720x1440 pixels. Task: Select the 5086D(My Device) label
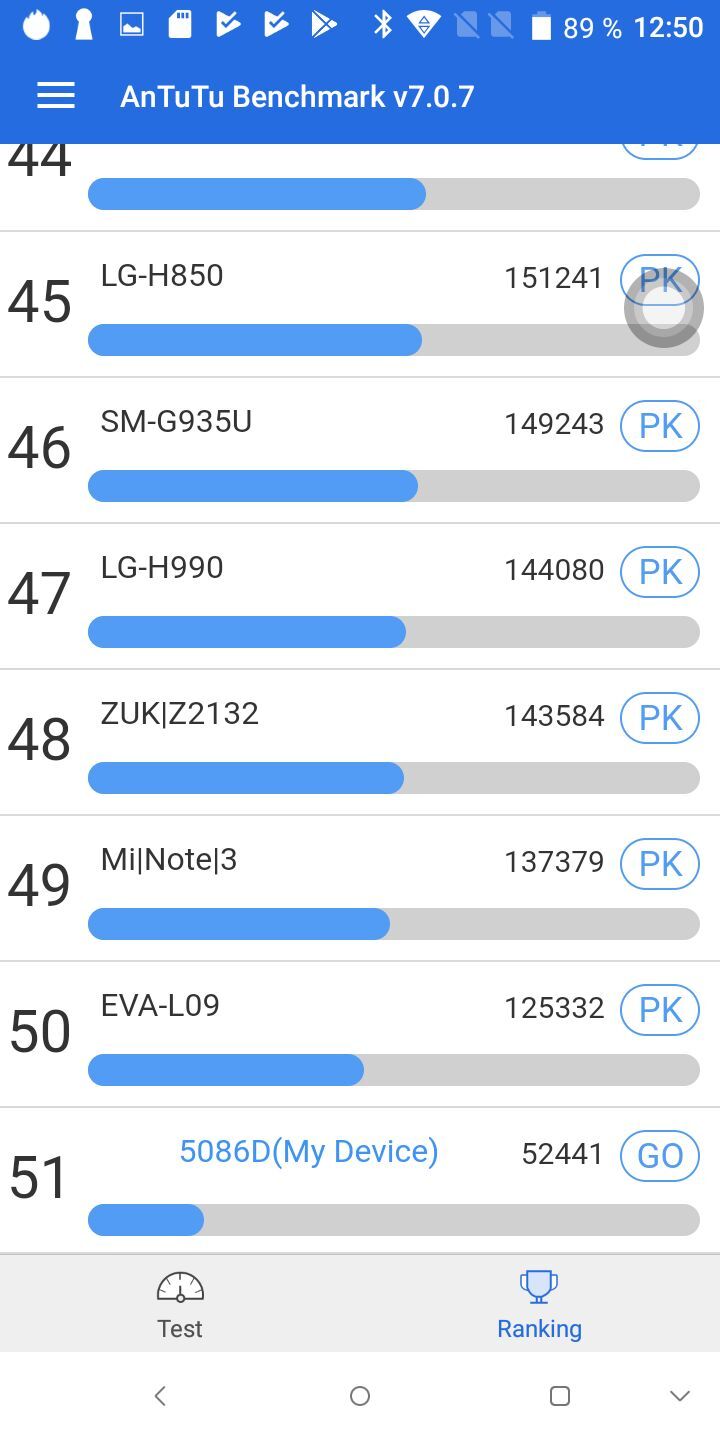(x=308, y=1151)
